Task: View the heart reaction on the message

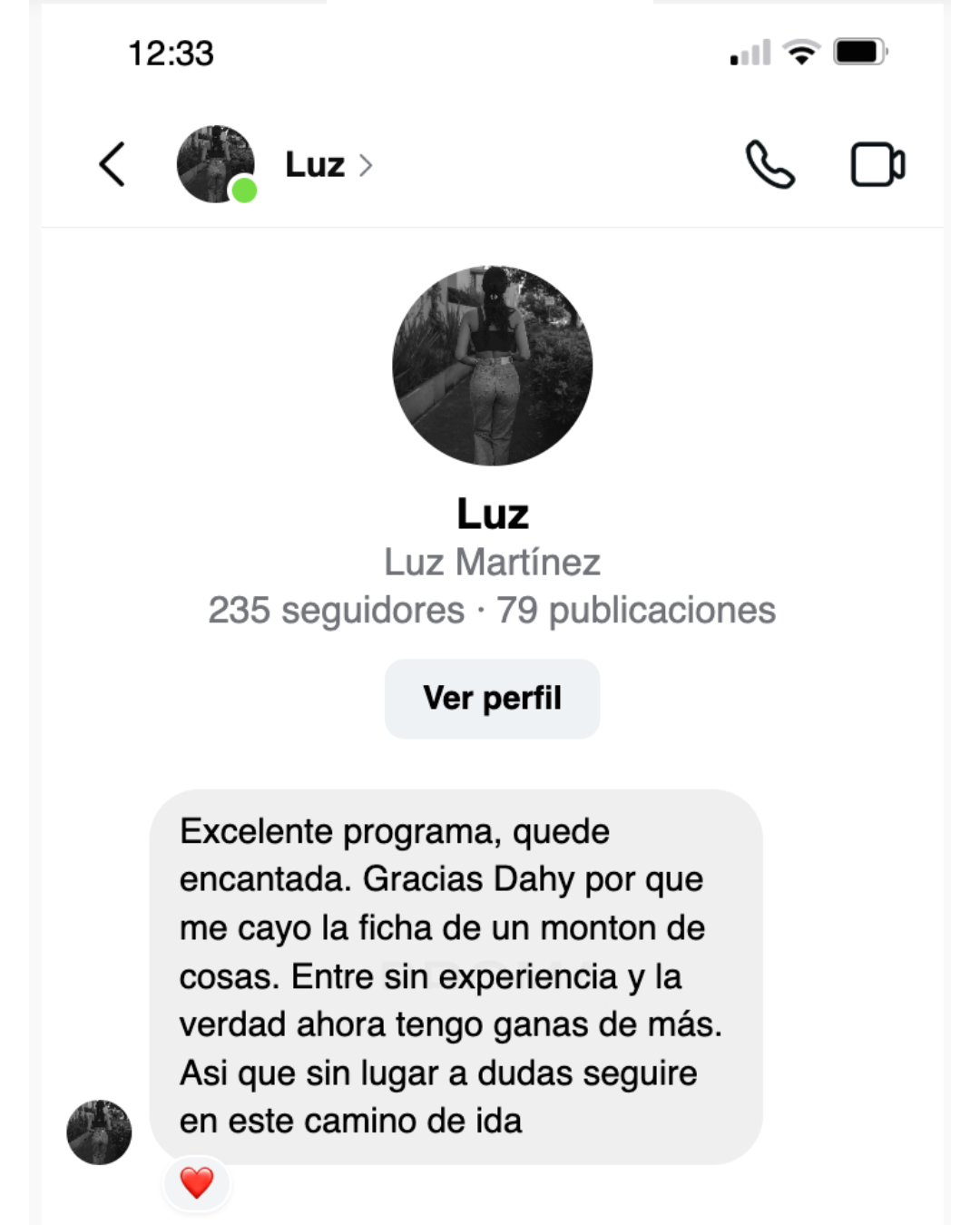Action: coord(197,1182)
